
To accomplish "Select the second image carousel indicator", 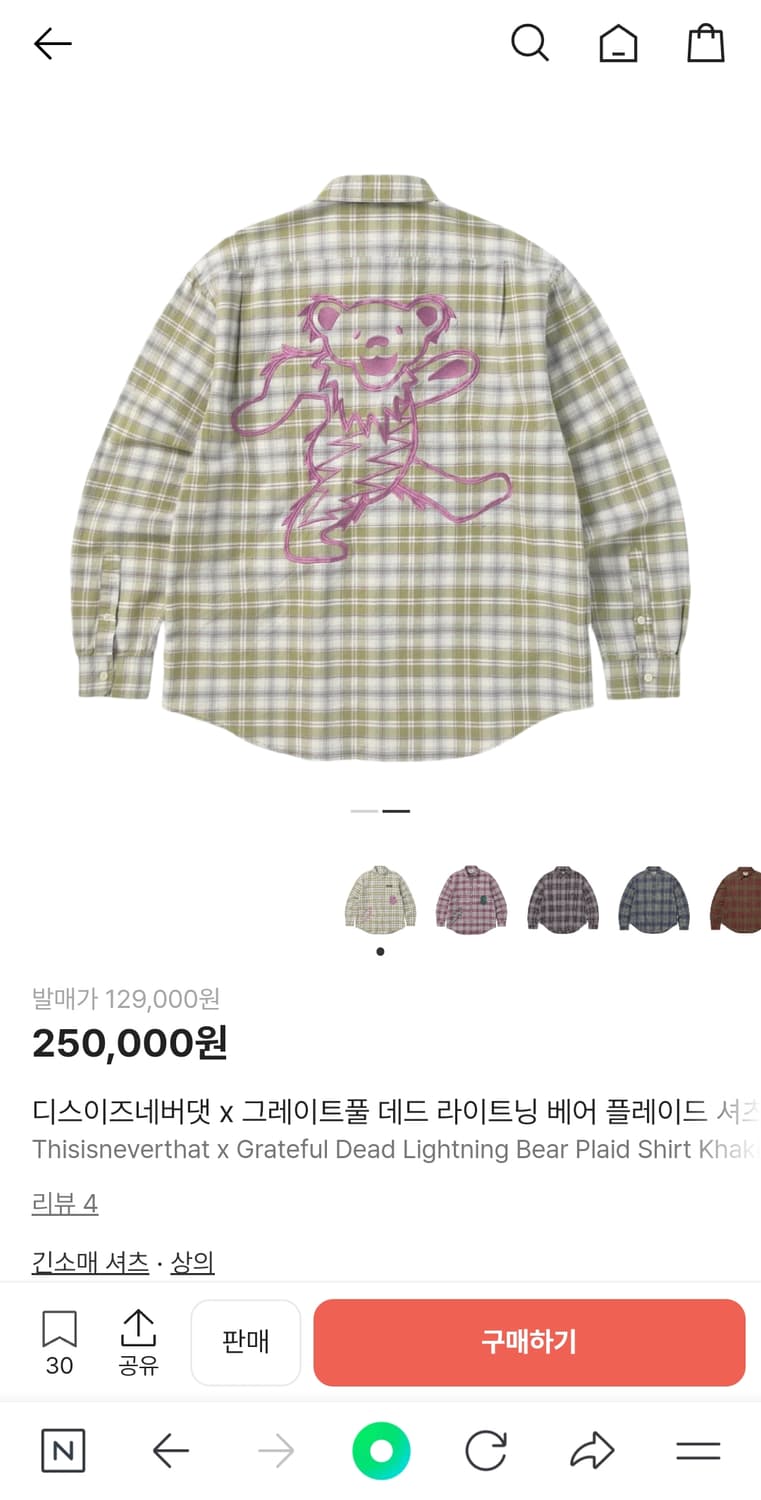I will point(397,810).
